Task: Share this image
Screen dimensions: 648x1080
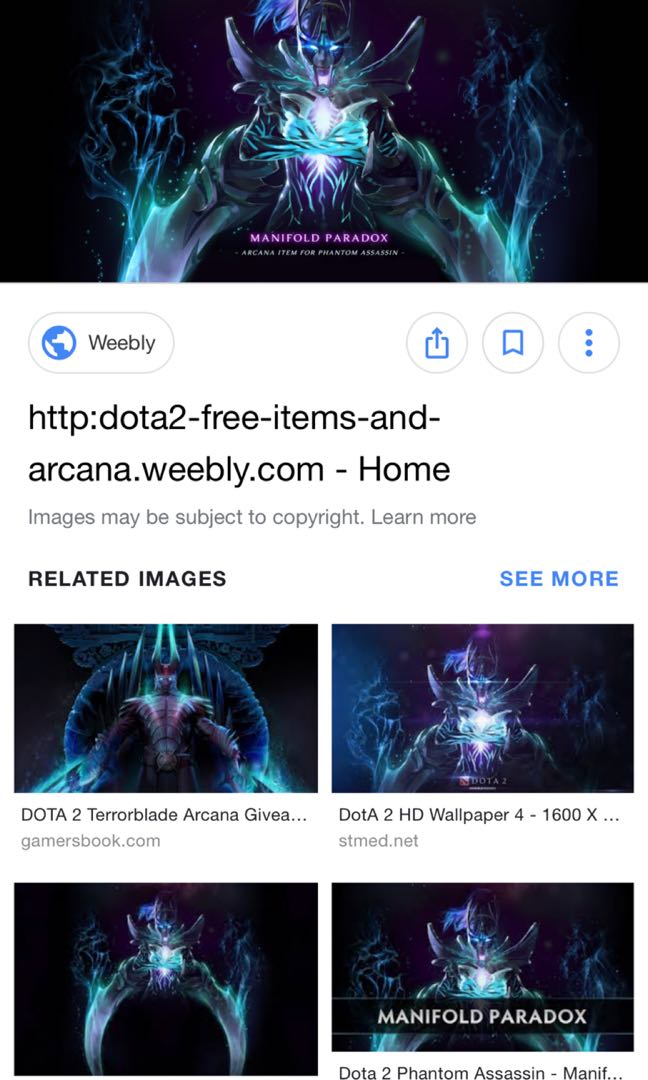Action: (x=436, y=344)
